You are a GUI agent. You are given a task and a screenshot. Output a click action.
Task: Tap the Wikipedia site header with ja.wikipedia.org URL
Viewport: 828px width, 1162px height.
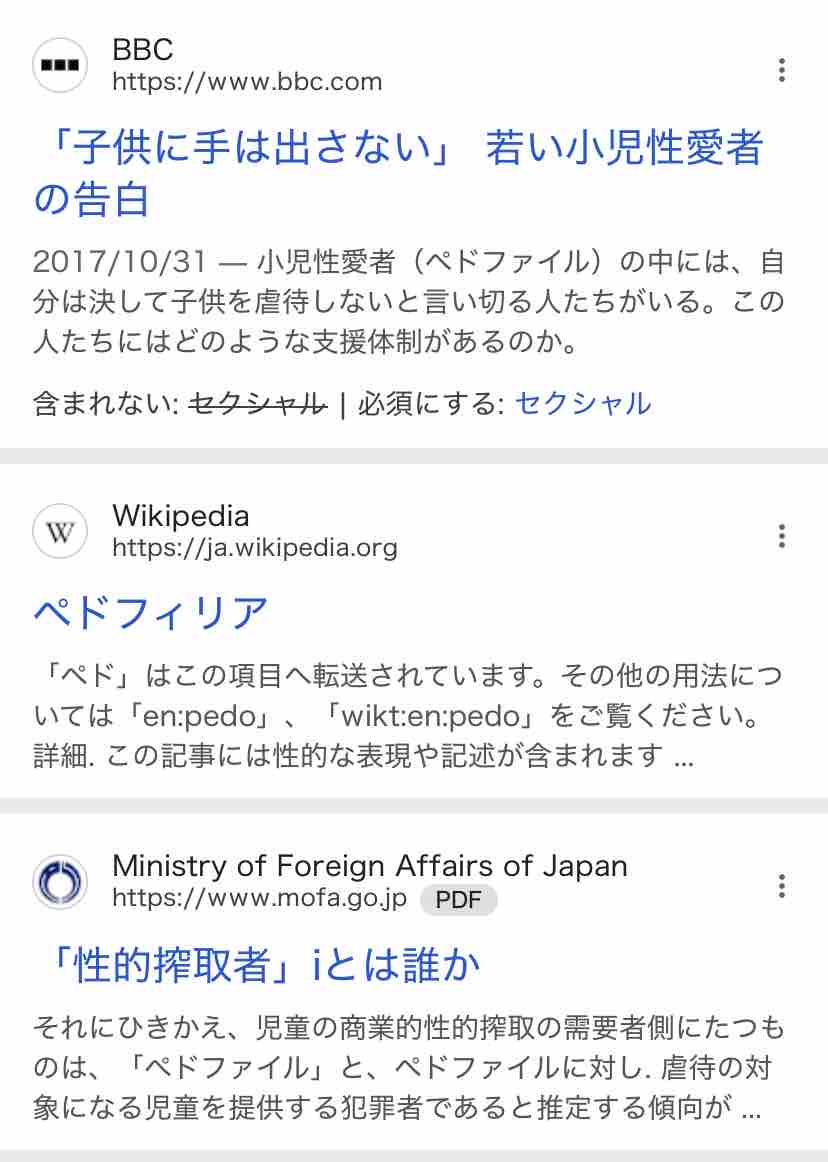(216, 531)
